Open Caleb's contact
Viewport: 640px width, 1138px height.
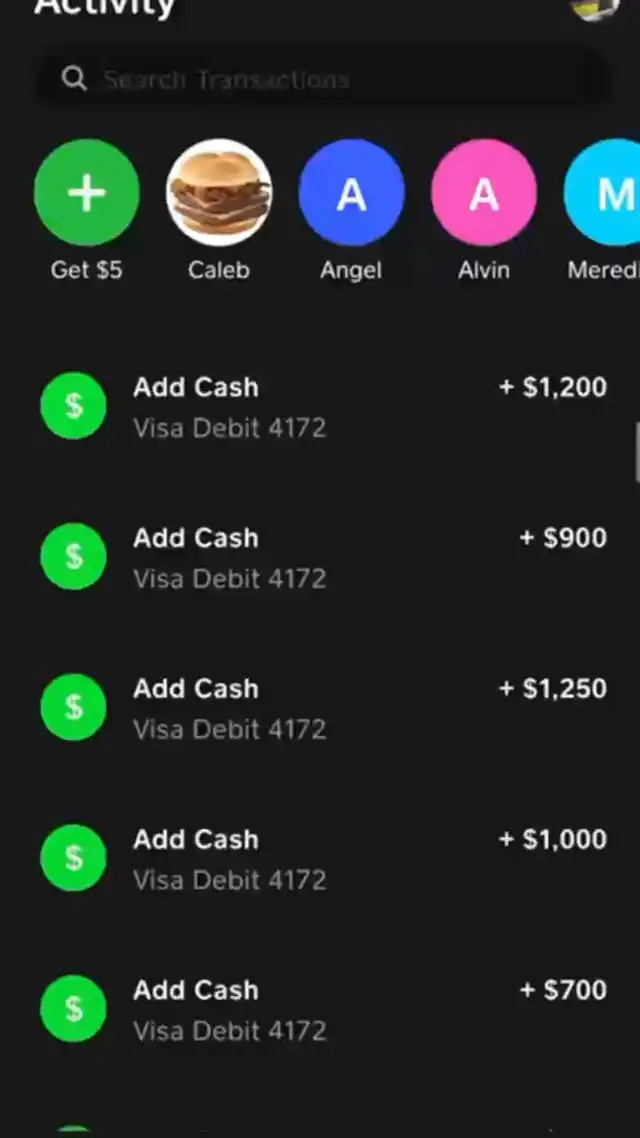point(218,193)
